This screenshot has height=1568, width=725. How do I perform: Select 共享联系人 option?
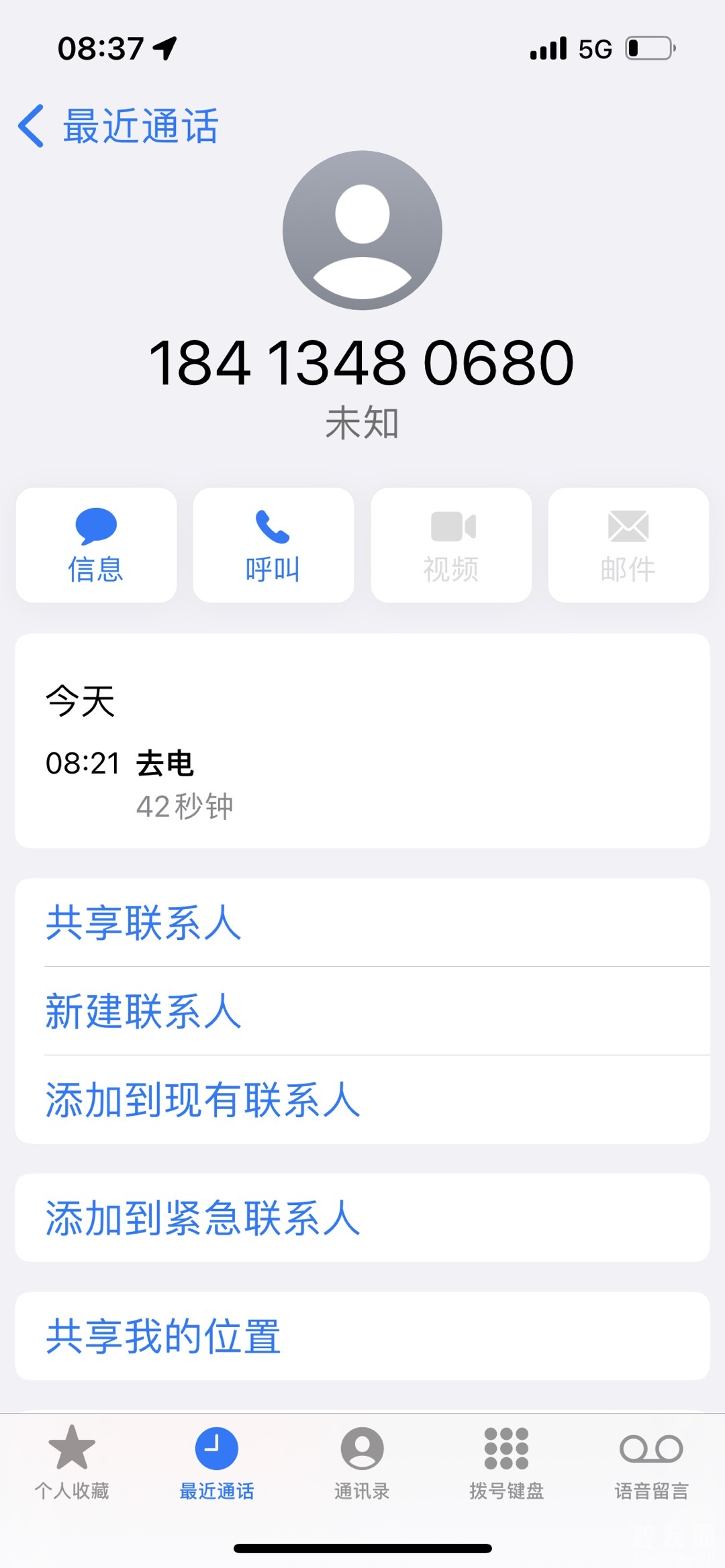(x=143, y=923)
